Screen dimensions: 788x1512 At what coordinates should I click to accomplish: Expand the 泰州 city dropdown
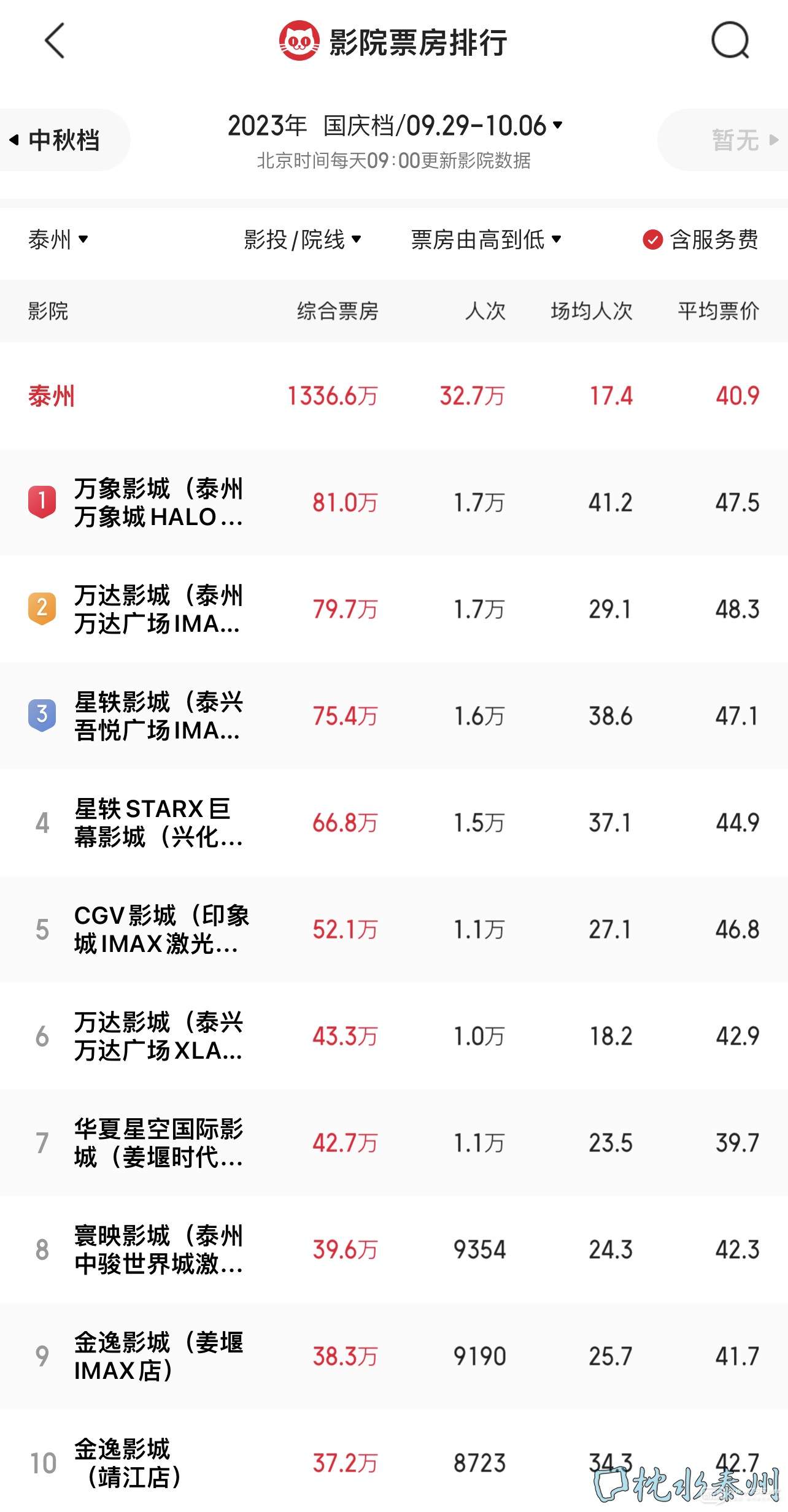pos(58,239)
